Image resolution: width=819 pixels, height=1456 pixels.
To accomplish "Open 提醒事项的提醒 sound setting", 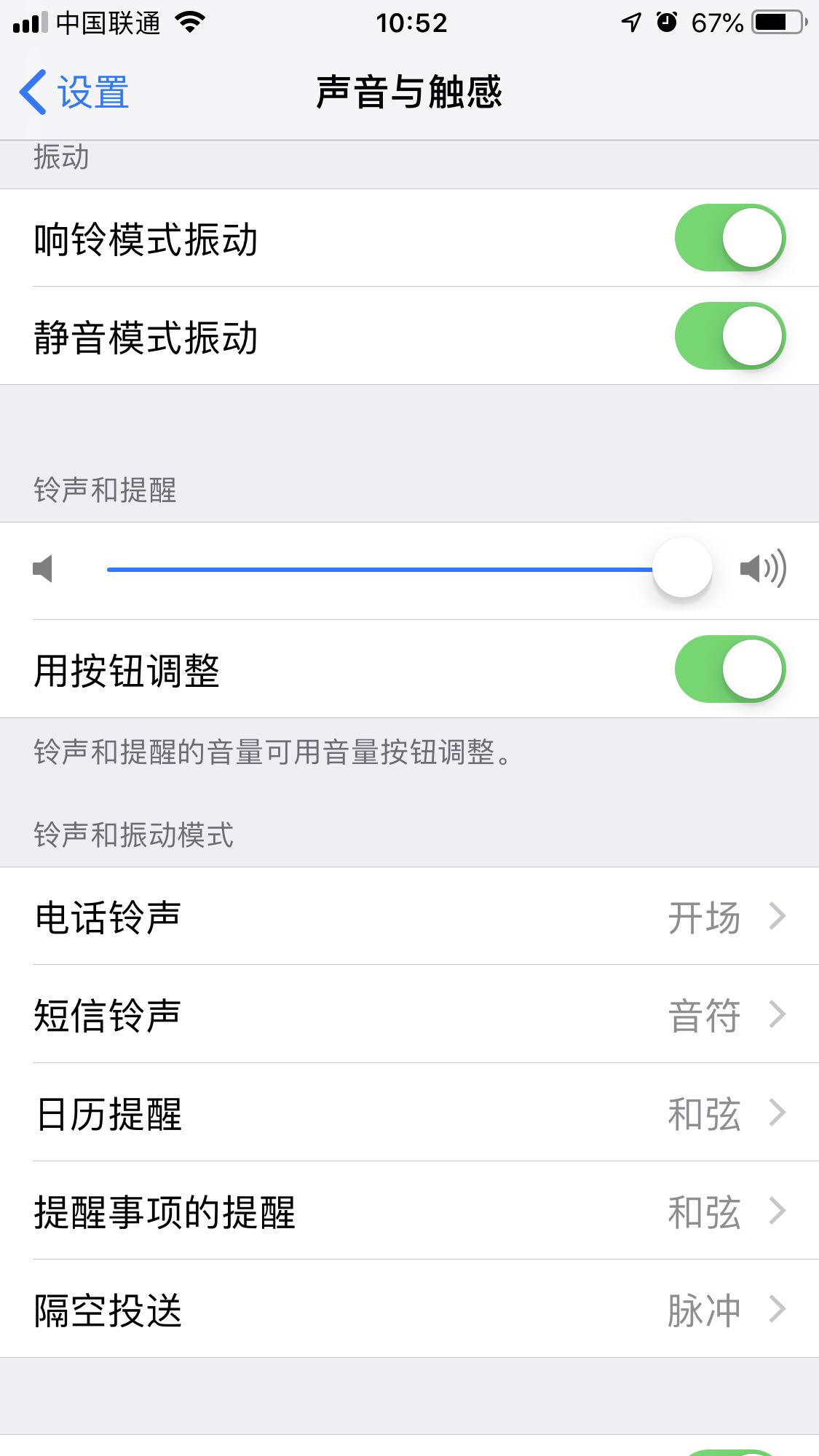I will tap(409, 1211).
